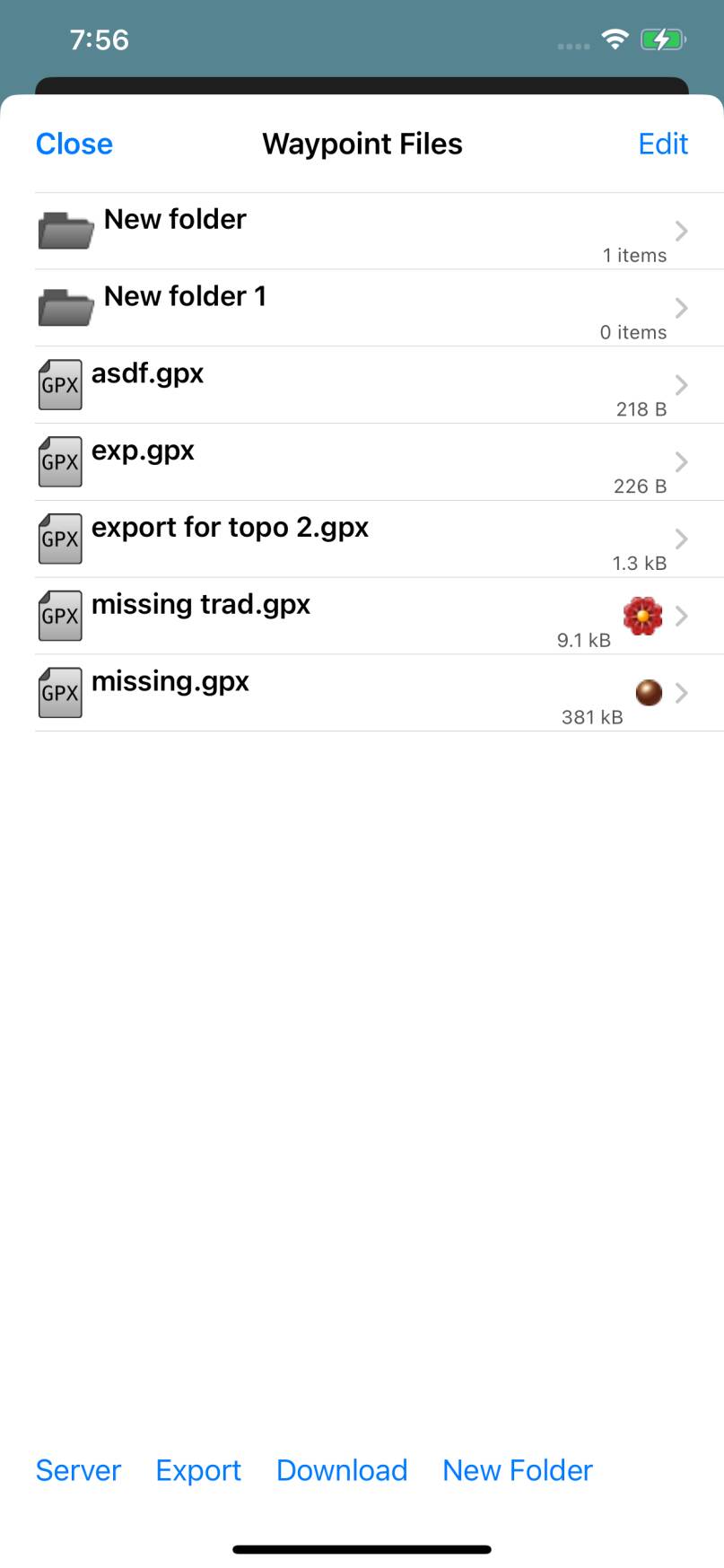Choose export for topo 2.gpx
Viewport: 724px width, 1568px height.
coord(359,539)
